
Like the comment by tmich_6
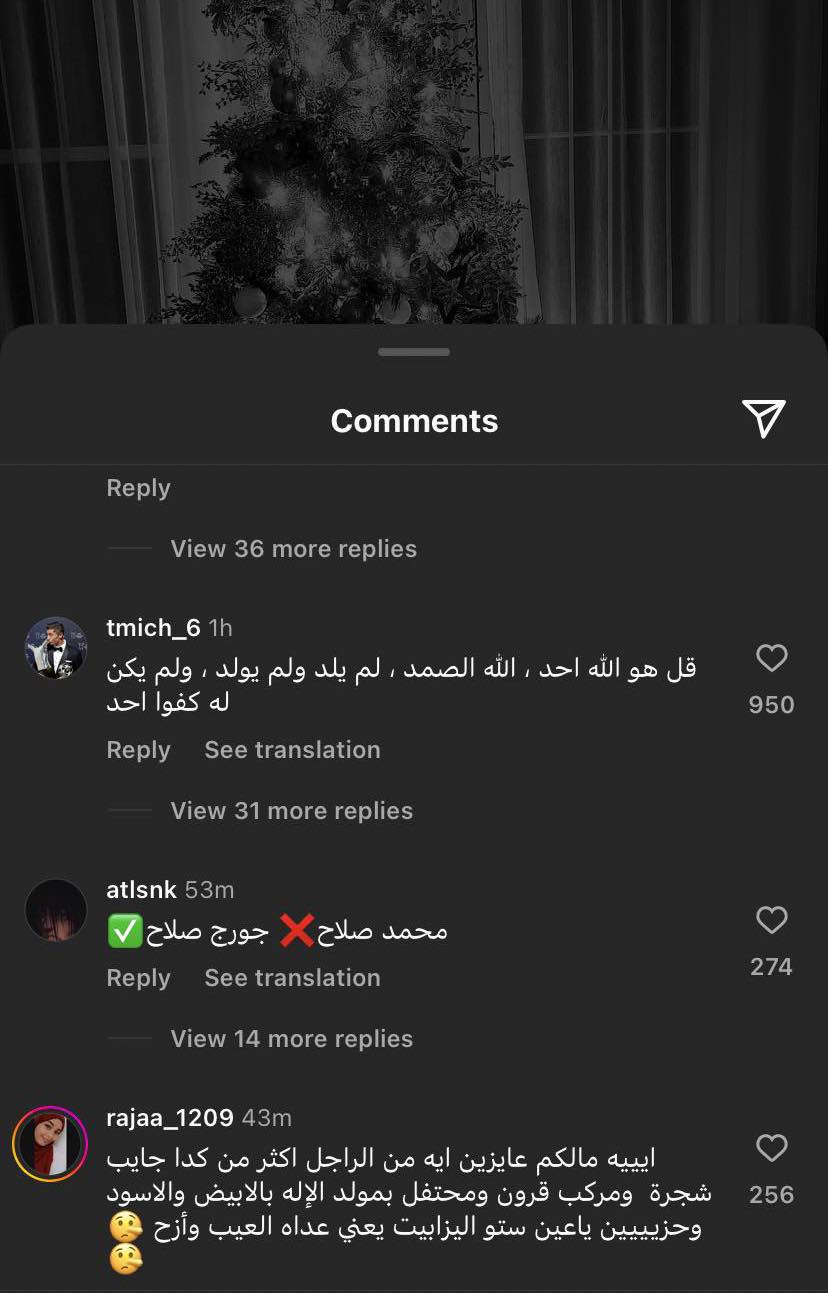click(x=771, y=658)
